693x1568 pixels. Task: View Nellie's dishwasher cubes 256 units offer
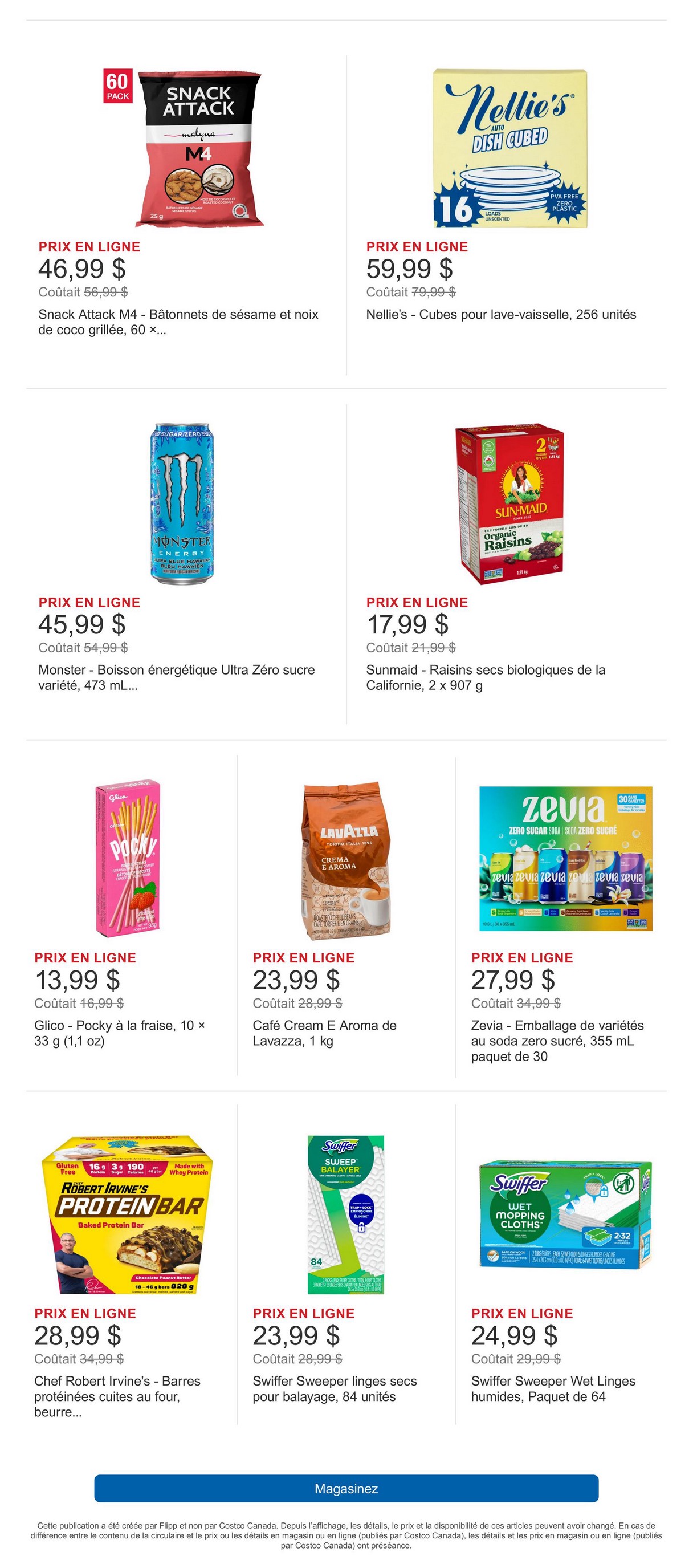tap(501, 314)
